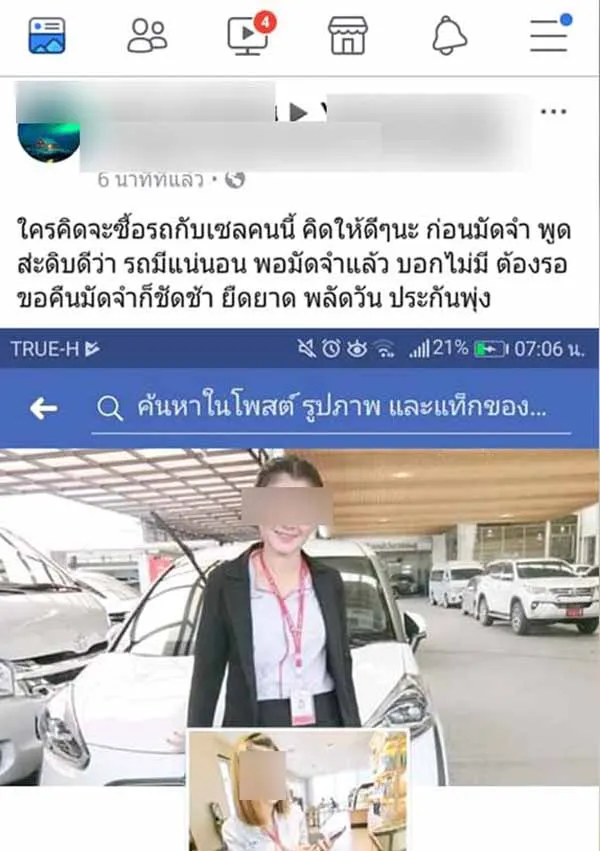Screen dimensions: 600x851
Task: Open the hamburger menu tab
Action: 549,35
